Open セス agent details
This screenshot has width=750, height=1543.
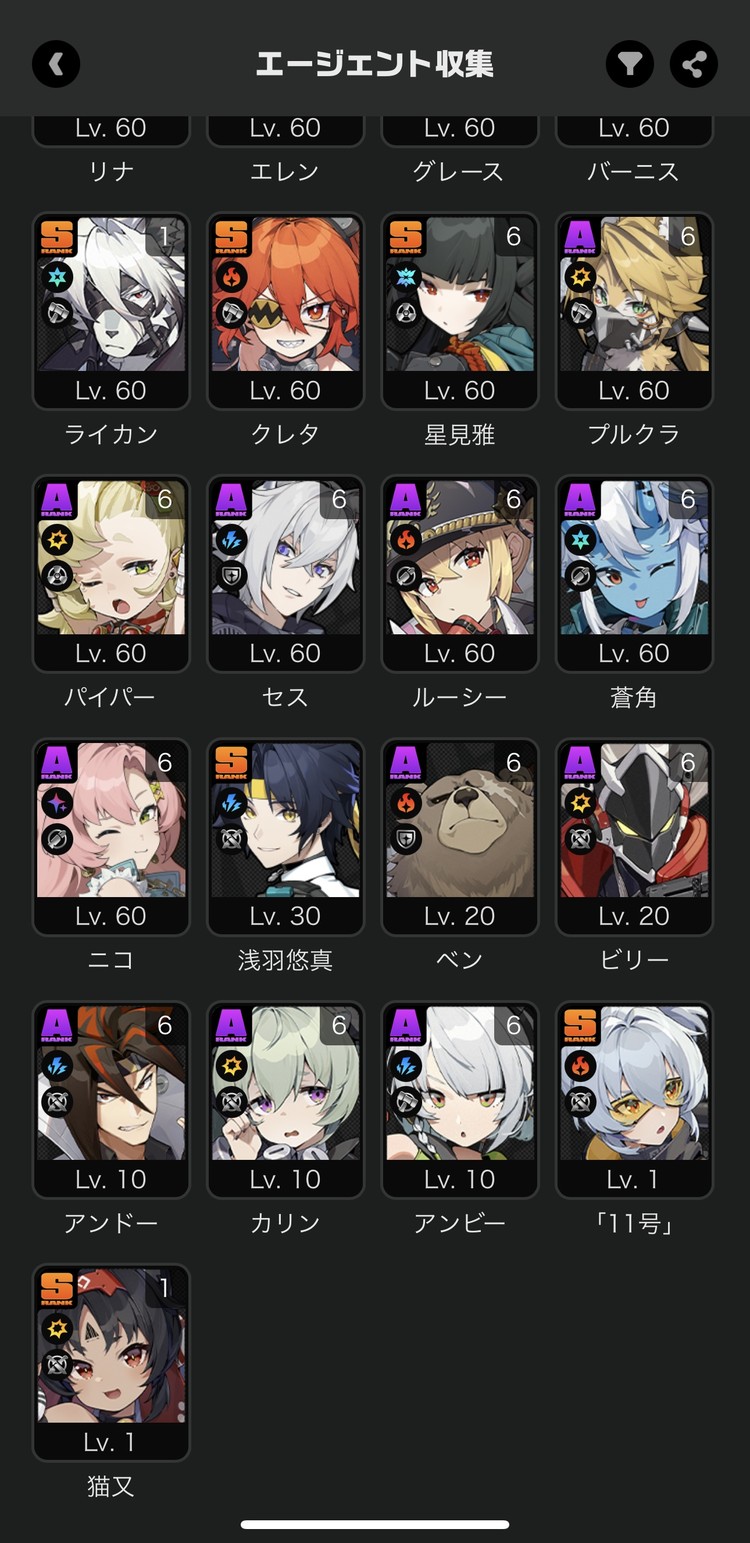click(x=285, y=573)
